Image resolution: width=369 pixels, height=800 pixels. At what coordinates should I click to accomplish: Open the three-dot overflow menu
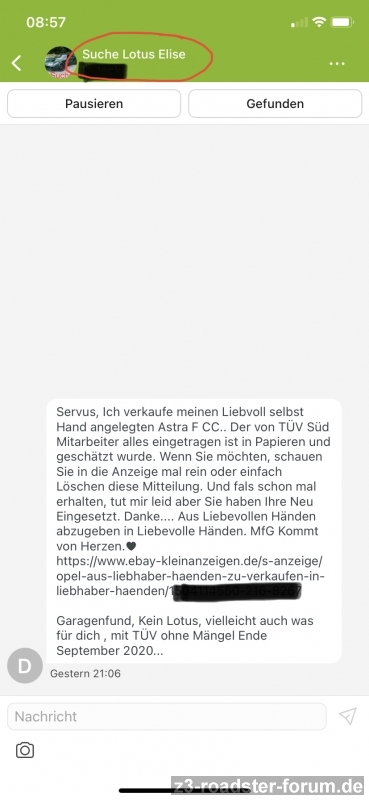[x=337, y=64]
